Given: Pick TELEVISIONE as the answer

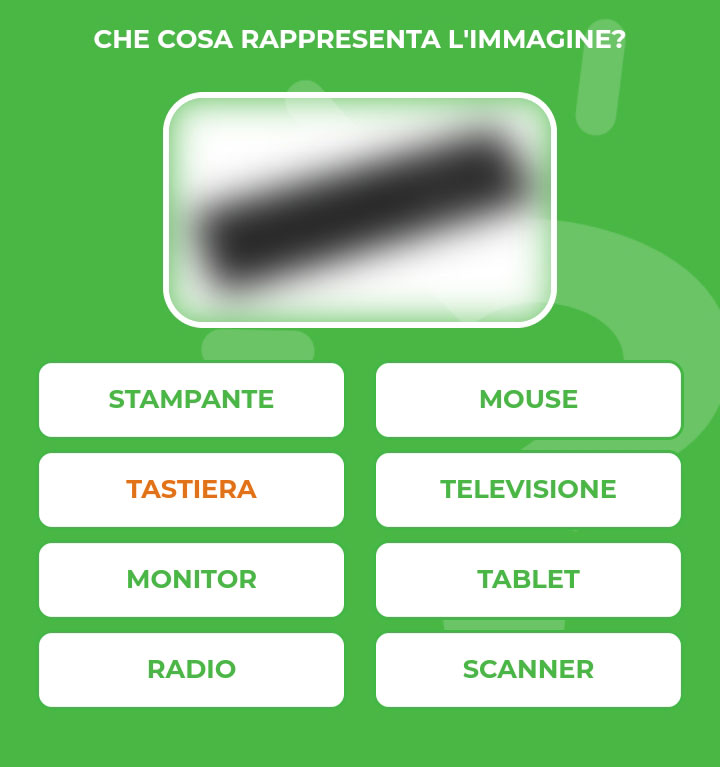Looking at the screenshot, I should pyautogui.click(x=528, y=489).
